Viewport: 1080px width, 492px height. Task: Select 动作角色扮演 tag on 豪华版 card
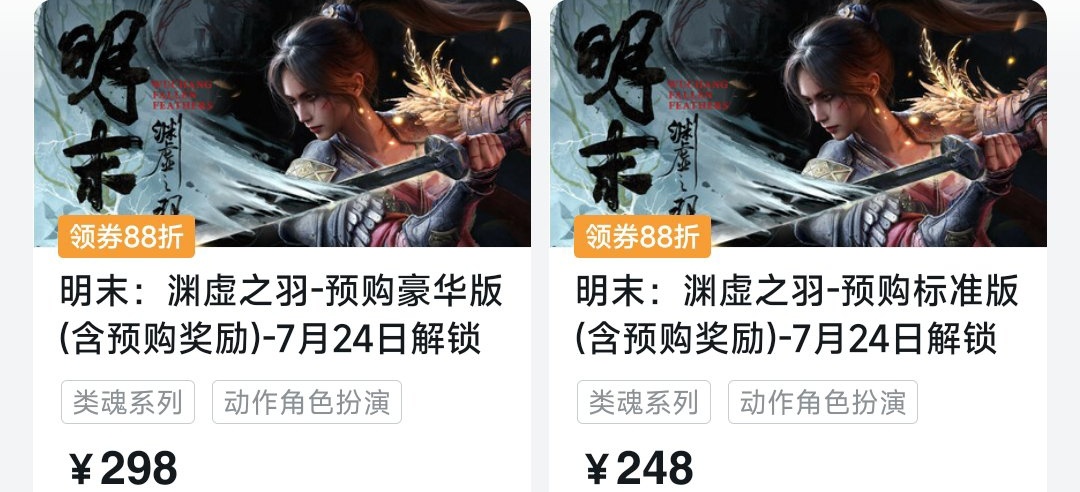pos(307,402)
